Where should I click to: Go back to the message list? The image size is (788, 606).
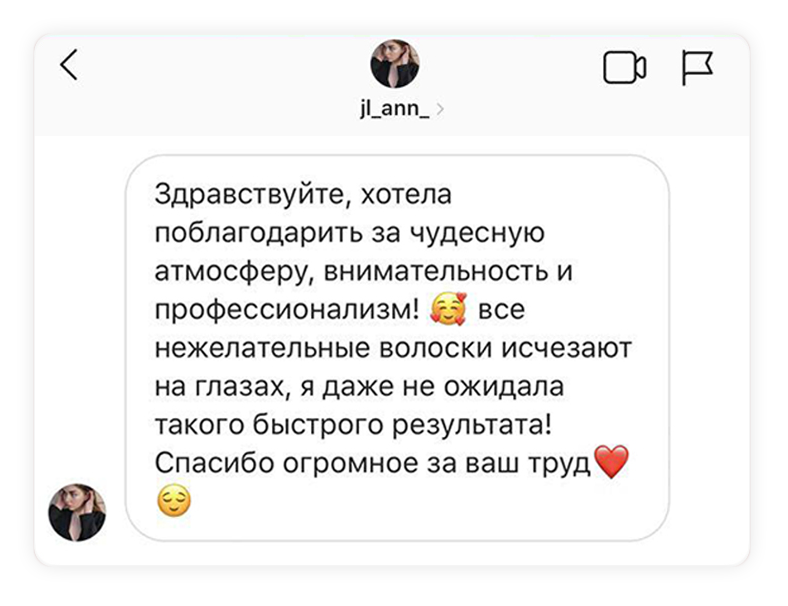click(x=68, y=66)
